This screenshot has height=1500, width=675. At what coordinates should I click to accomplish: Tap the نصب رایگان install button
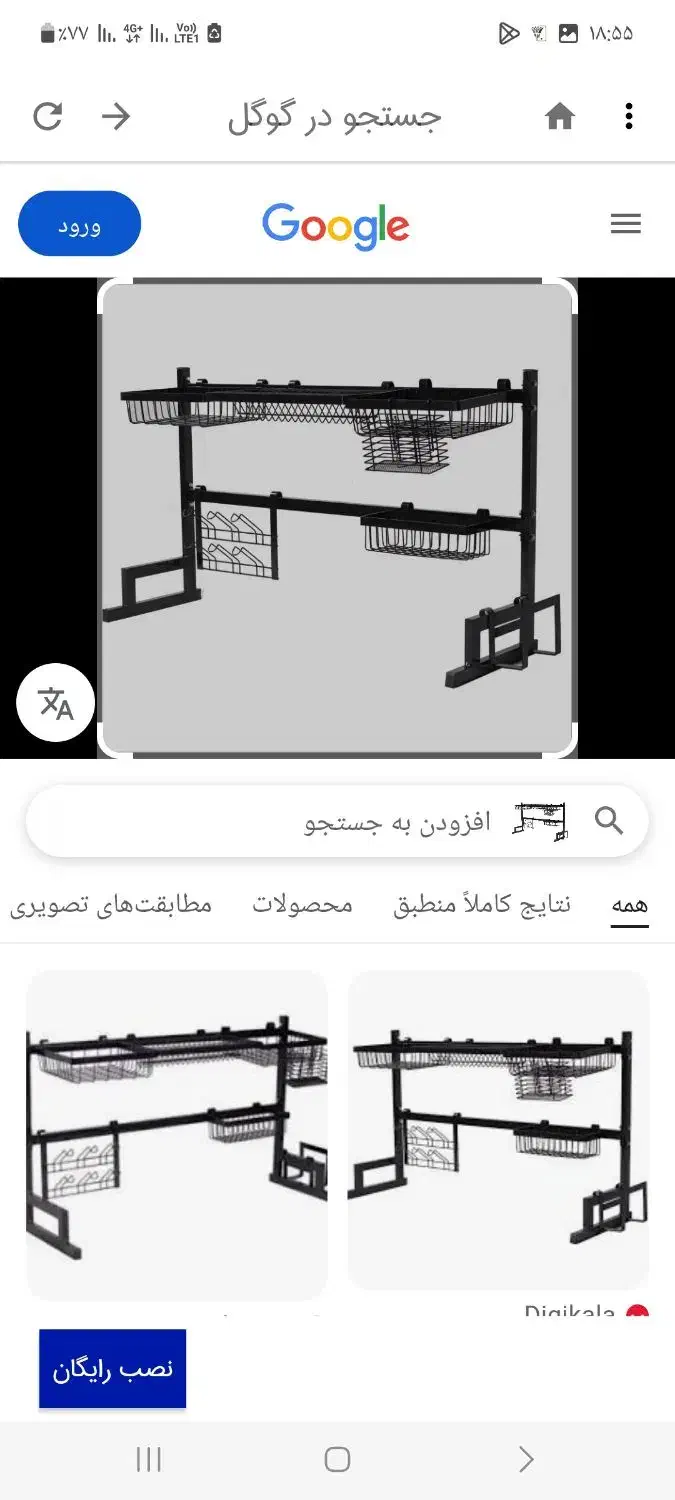pos(112,1369)
